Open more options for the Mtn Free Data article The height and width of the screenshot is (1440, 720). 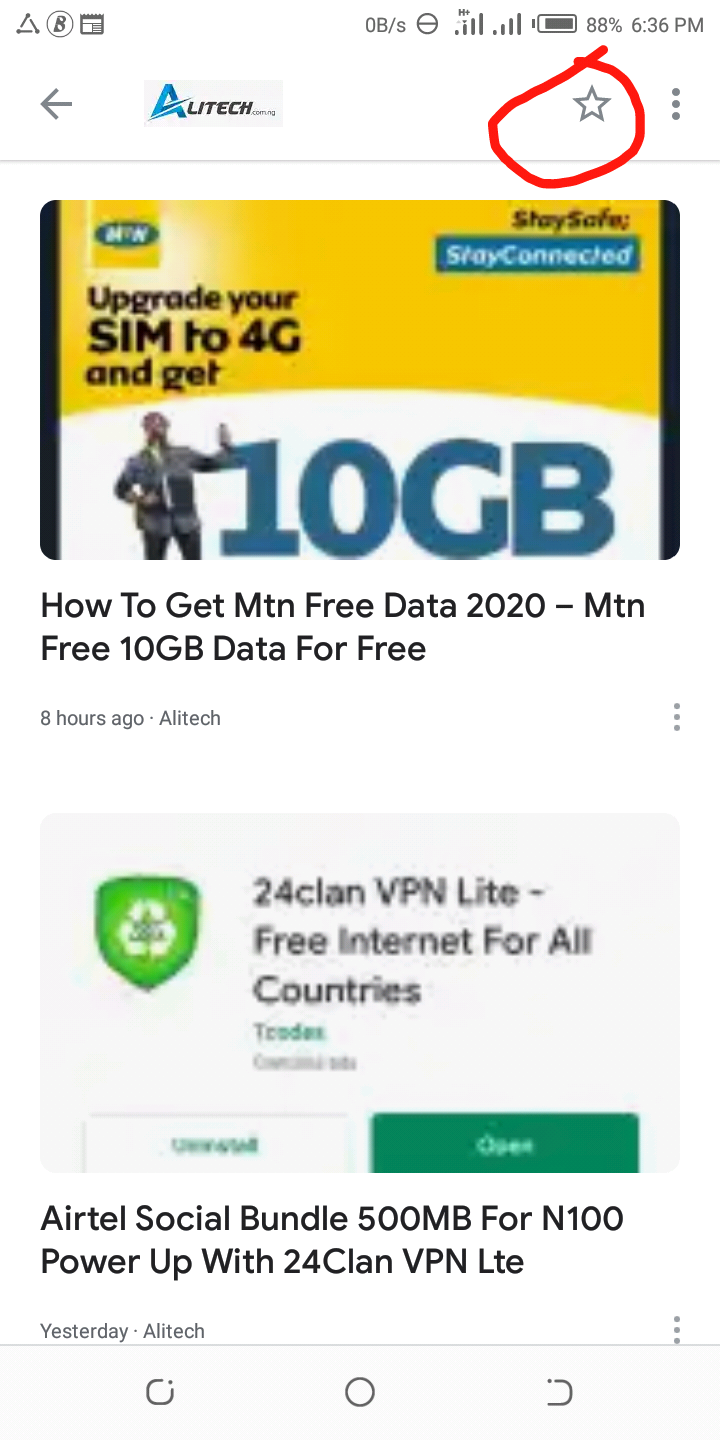[x=677, y=717]
